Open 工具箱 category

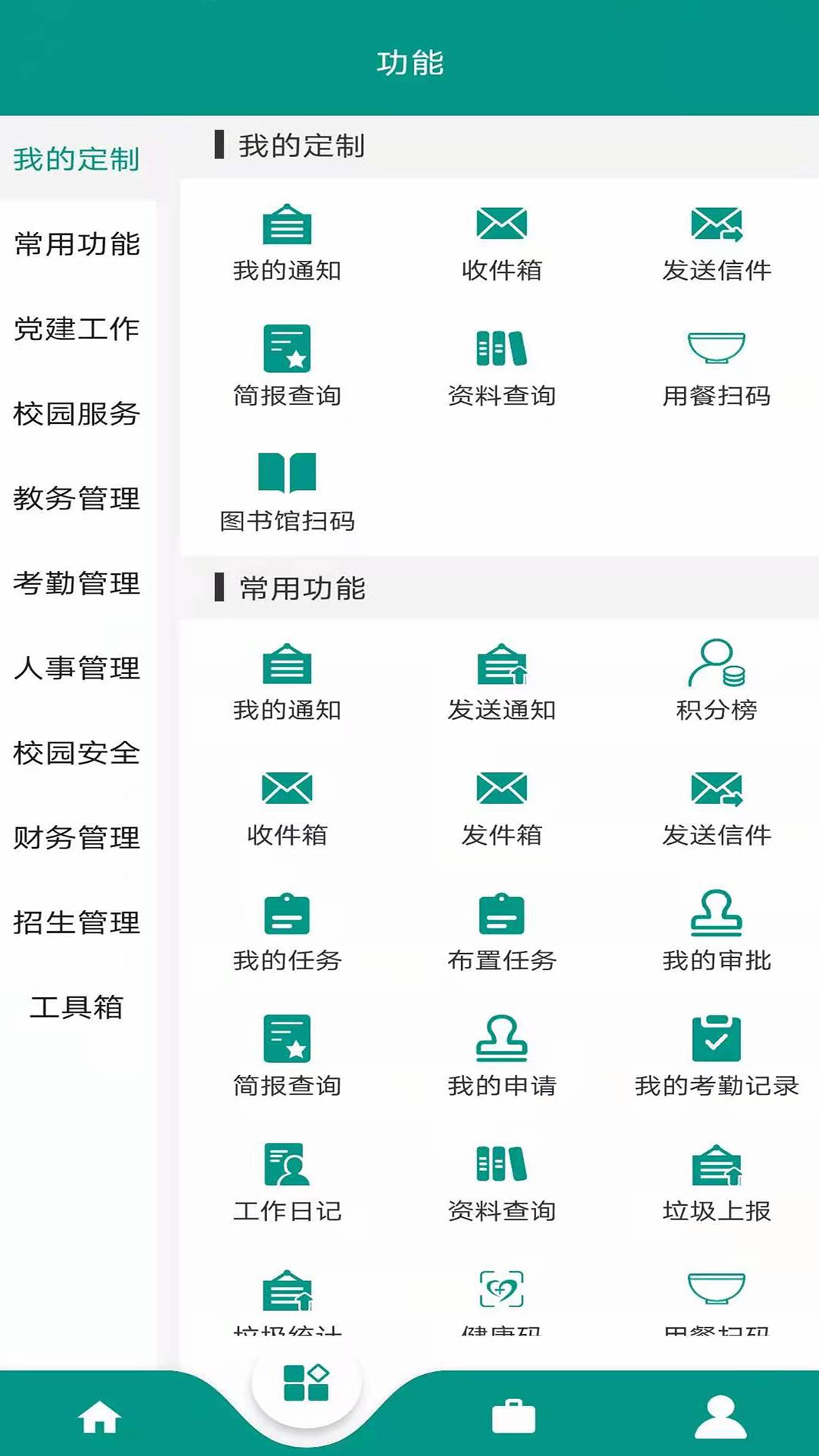click(x=77, y=1007)
